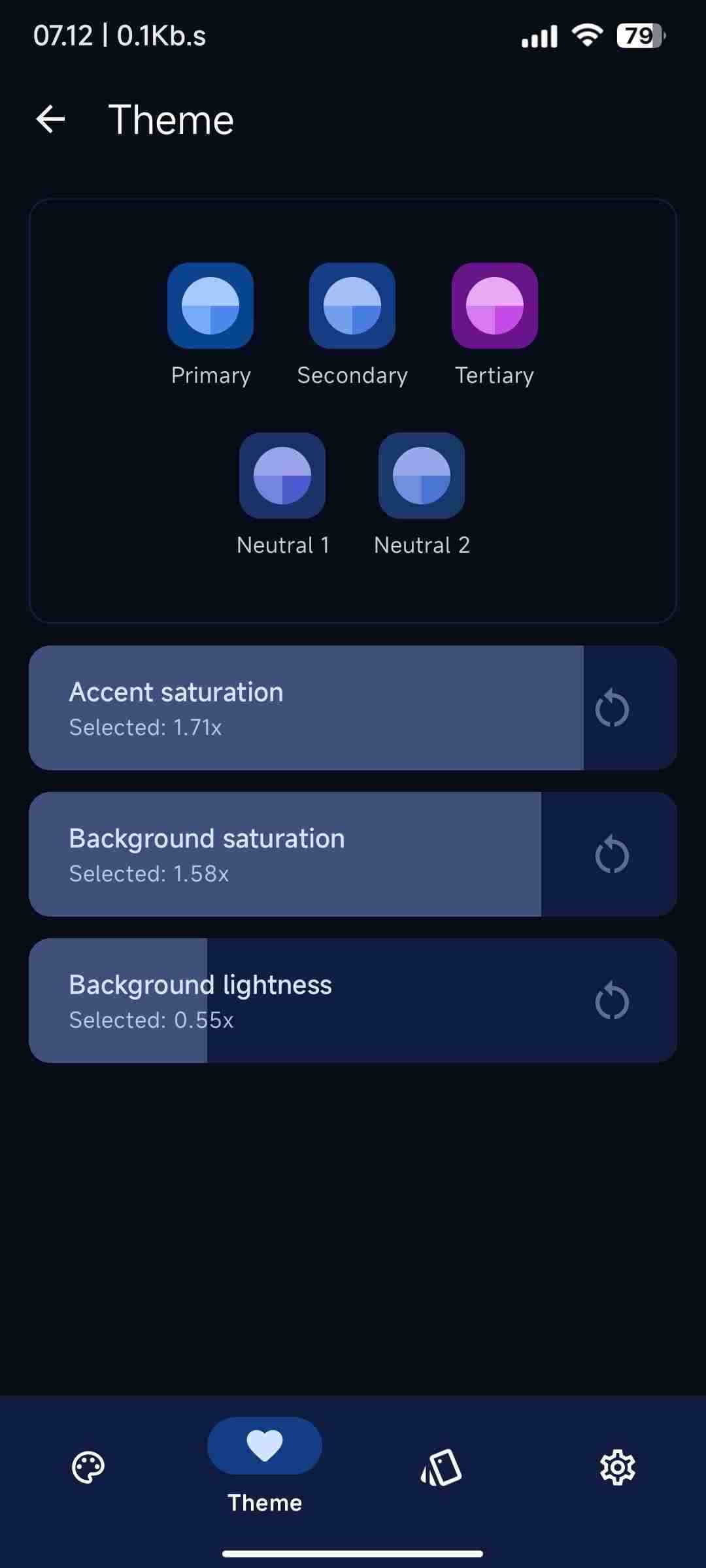706x1568 pixels.
Task: Reset Background saturation value
Action: 612,855
